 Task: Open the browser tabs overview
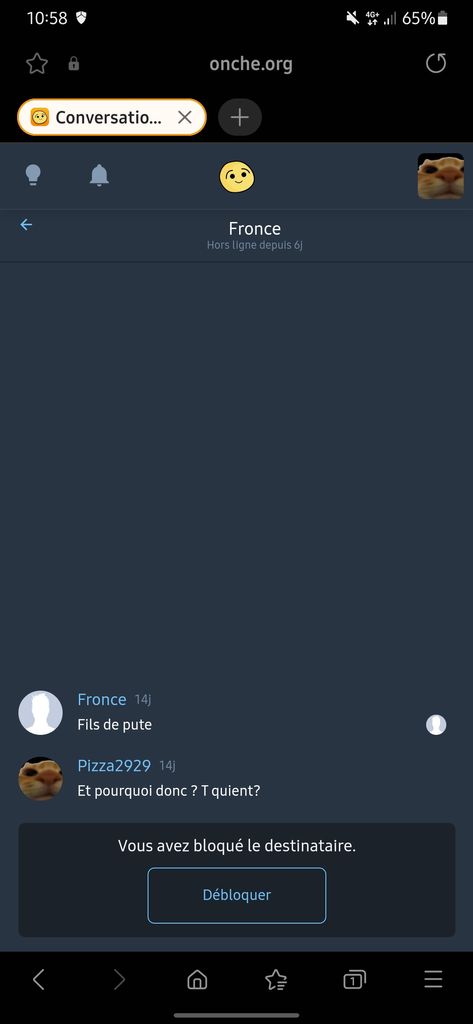[354, 980]
